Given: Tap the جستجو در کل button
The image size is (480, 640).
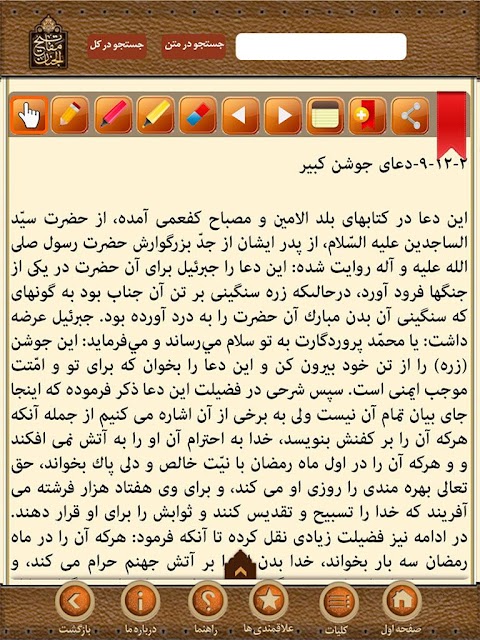Looking at the screenshot, I should [117, 46].
